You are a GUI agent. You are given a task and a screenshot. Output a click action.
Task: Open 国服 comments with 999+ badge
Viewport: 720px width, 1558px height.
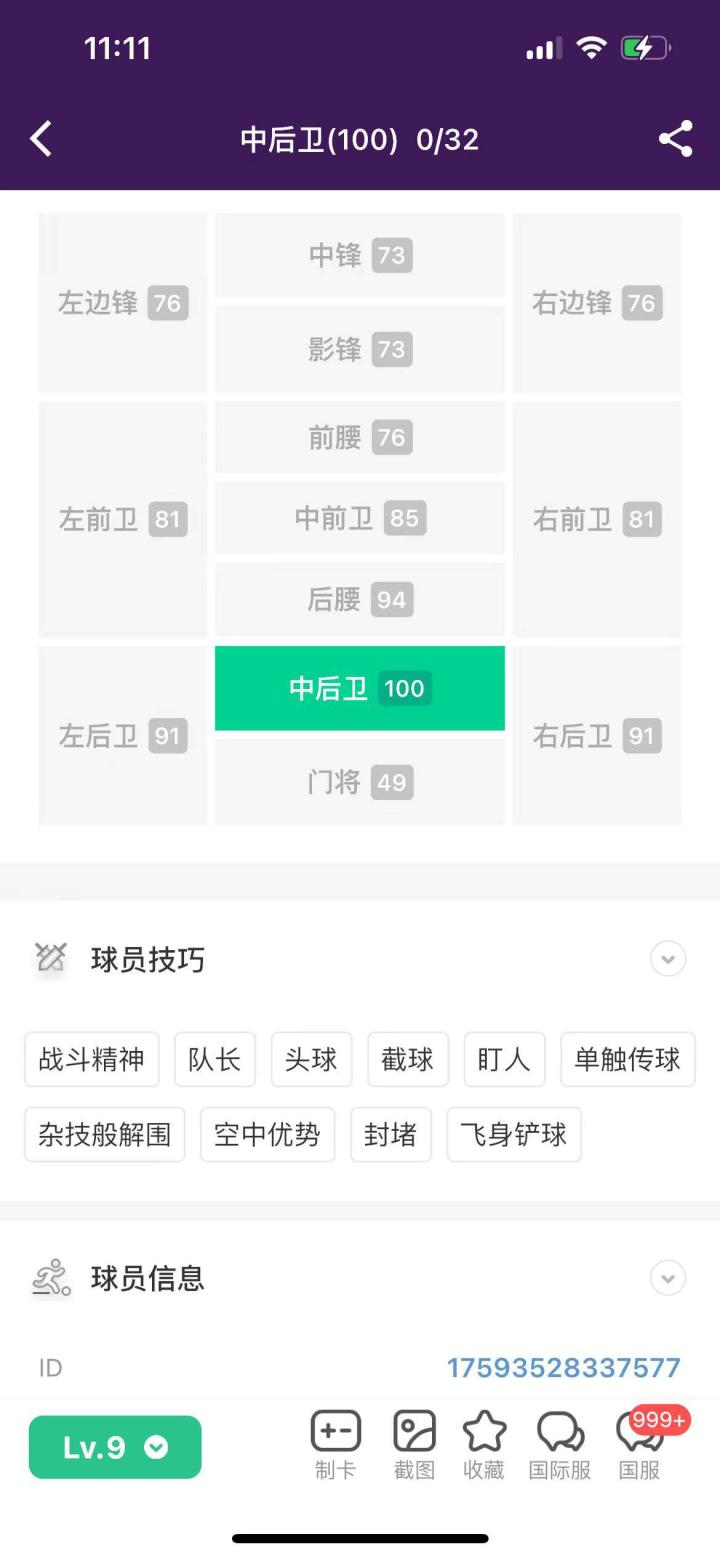[x=640, y=1445]
